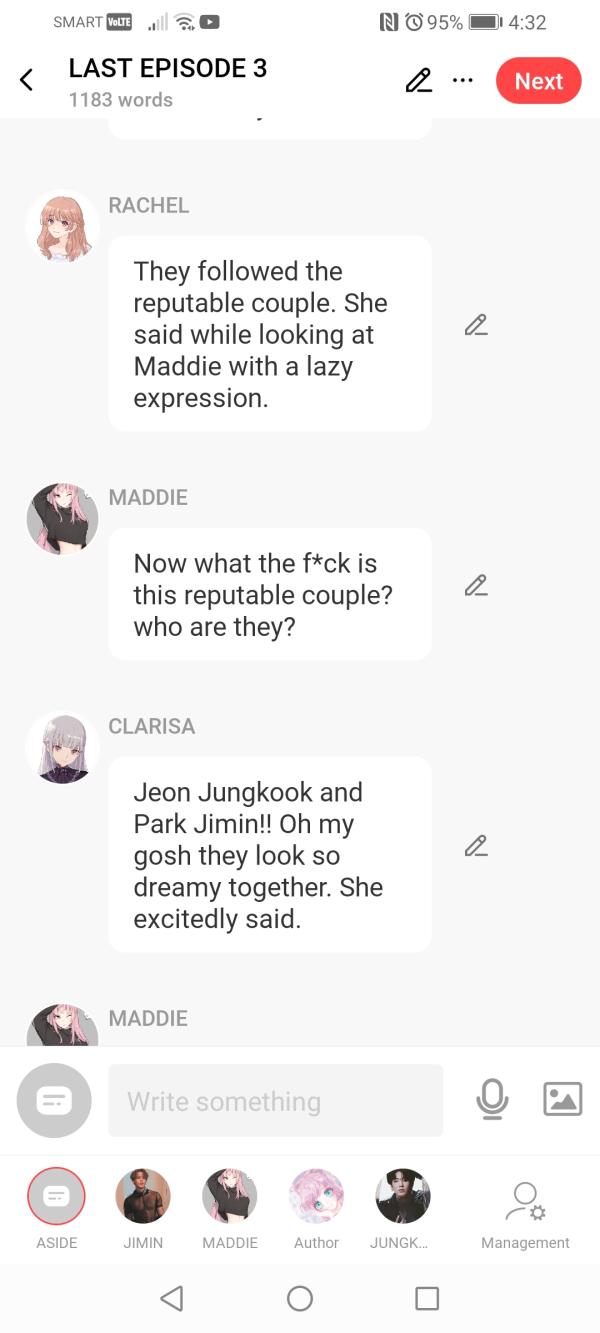Open character Management
Viewport: 600px width, 1333px height.
(525, 1210)
